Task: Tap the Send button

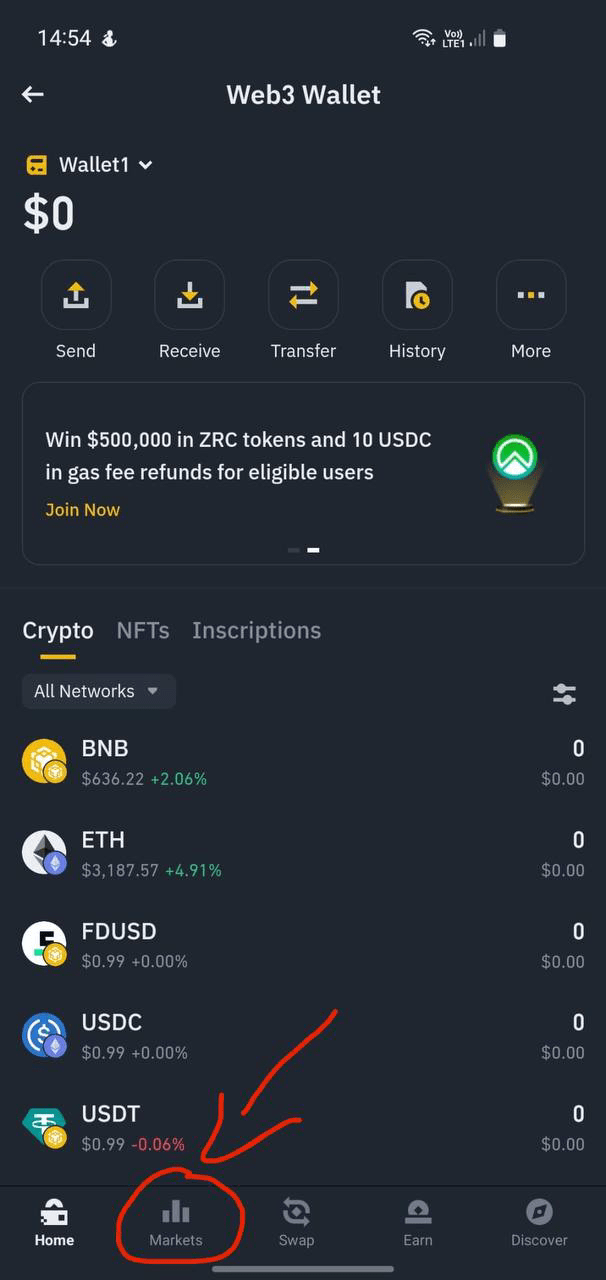Action: pos(76,296)
